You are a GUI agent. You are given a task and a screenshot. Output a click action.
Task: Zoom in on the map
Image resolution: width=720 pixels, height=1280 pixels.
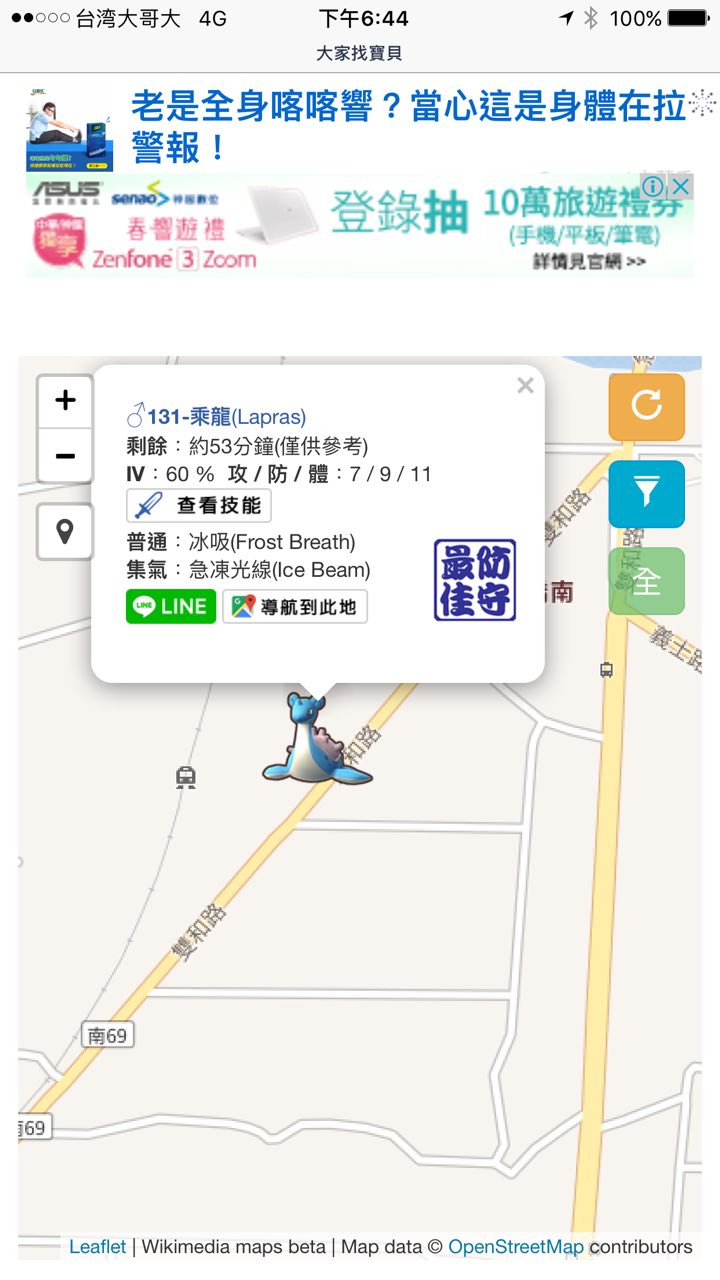pos(65,402)
